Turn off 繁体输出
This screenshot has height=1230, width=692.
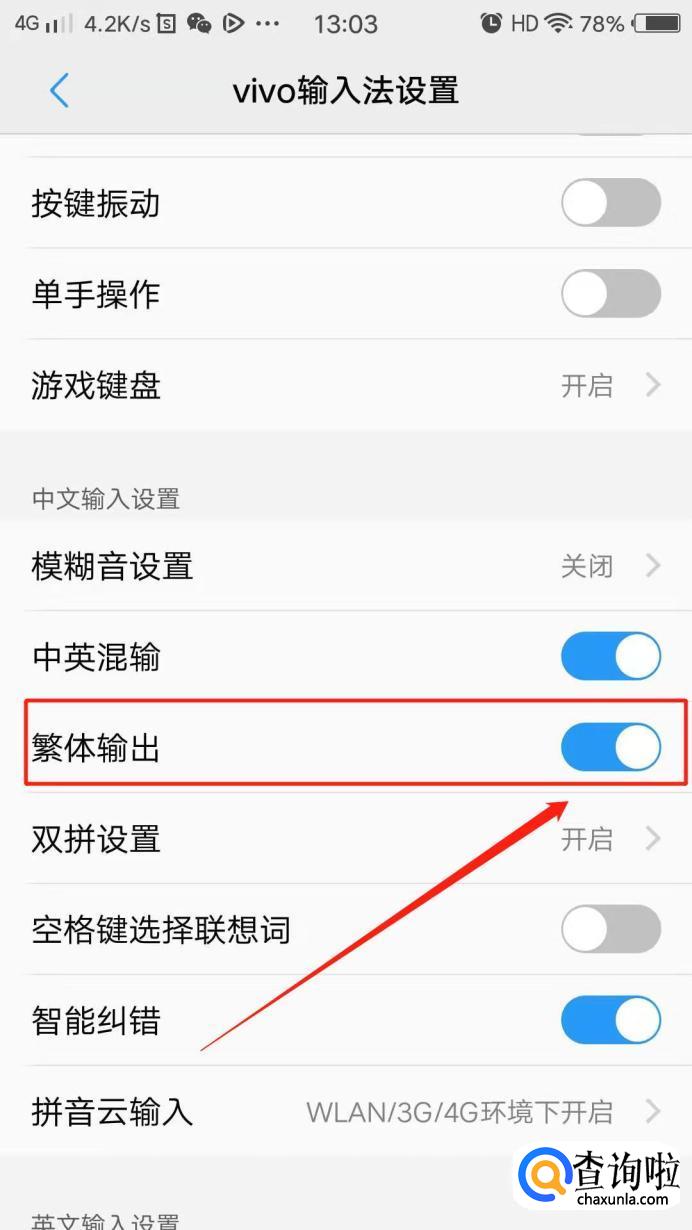click(x=611, y=748)
